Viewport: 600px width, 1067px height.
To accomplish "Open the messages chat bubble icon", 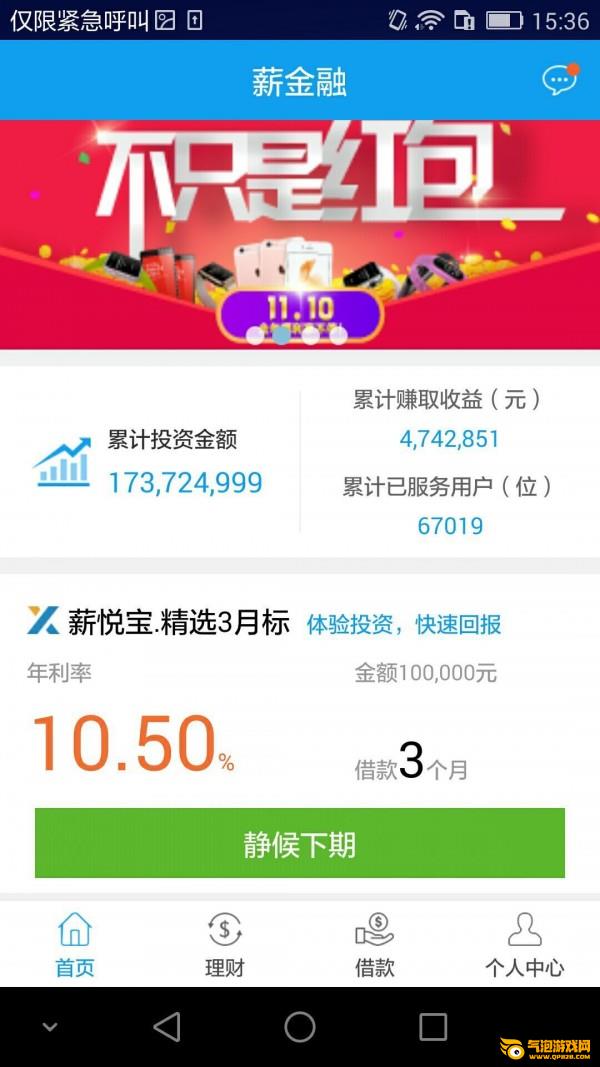I will pyautogui.click(x=560, y=80).
